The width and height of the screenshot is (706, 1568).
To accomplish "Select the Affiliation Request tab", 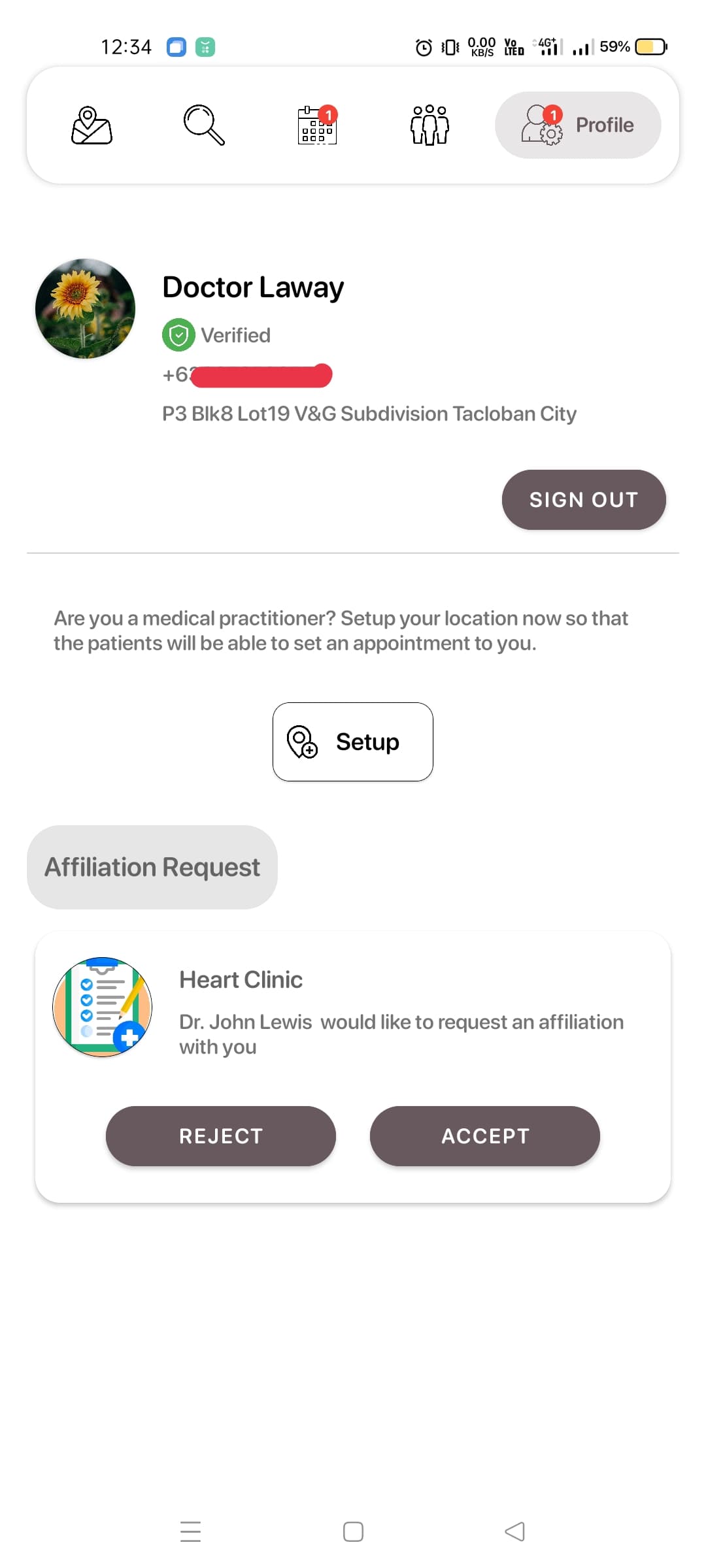I will tap(152, 866).
